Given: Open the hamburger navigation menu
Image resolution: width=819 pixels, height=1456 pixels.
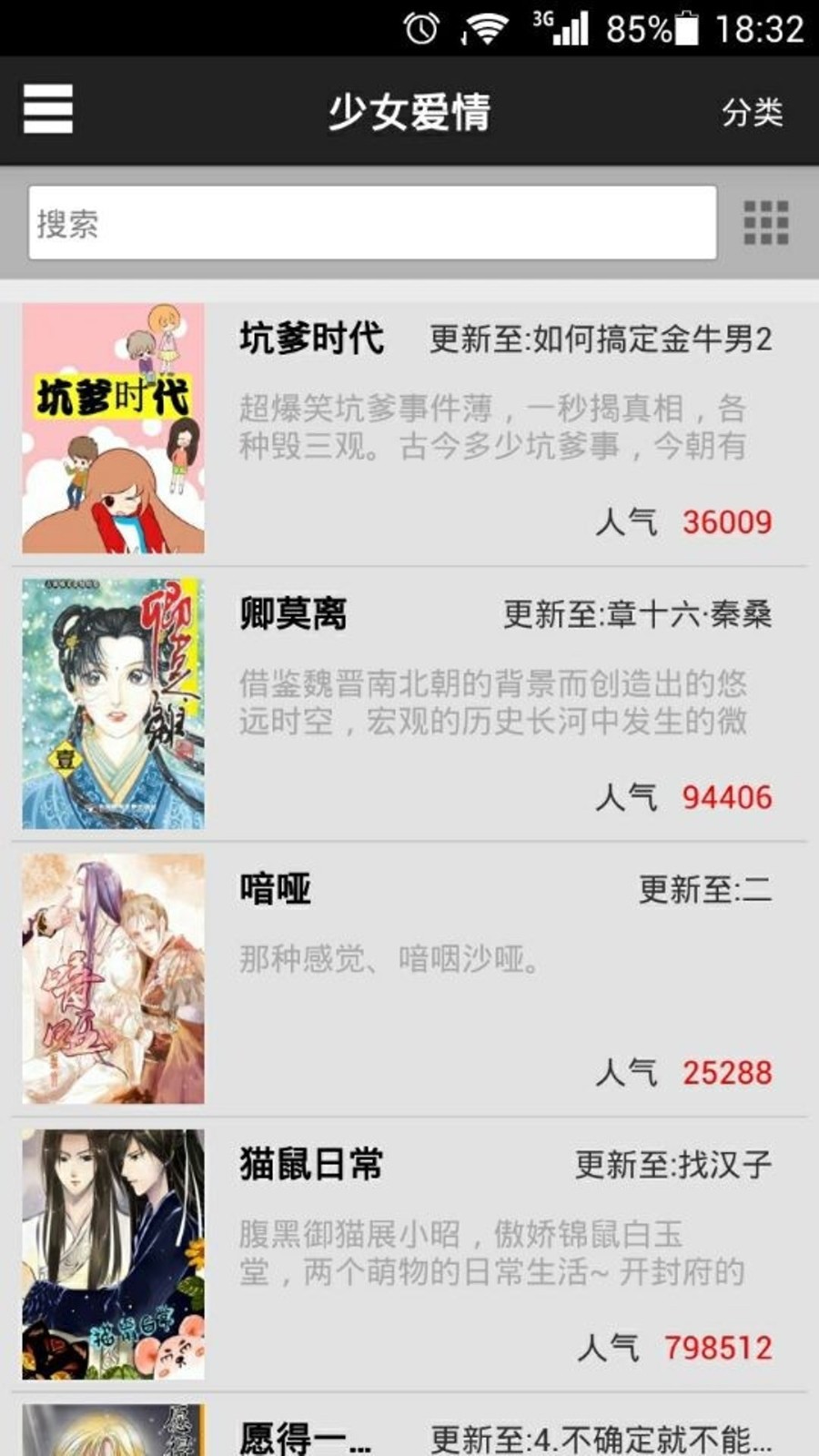Looking at the screenshot, I should [x=49, y=109].
